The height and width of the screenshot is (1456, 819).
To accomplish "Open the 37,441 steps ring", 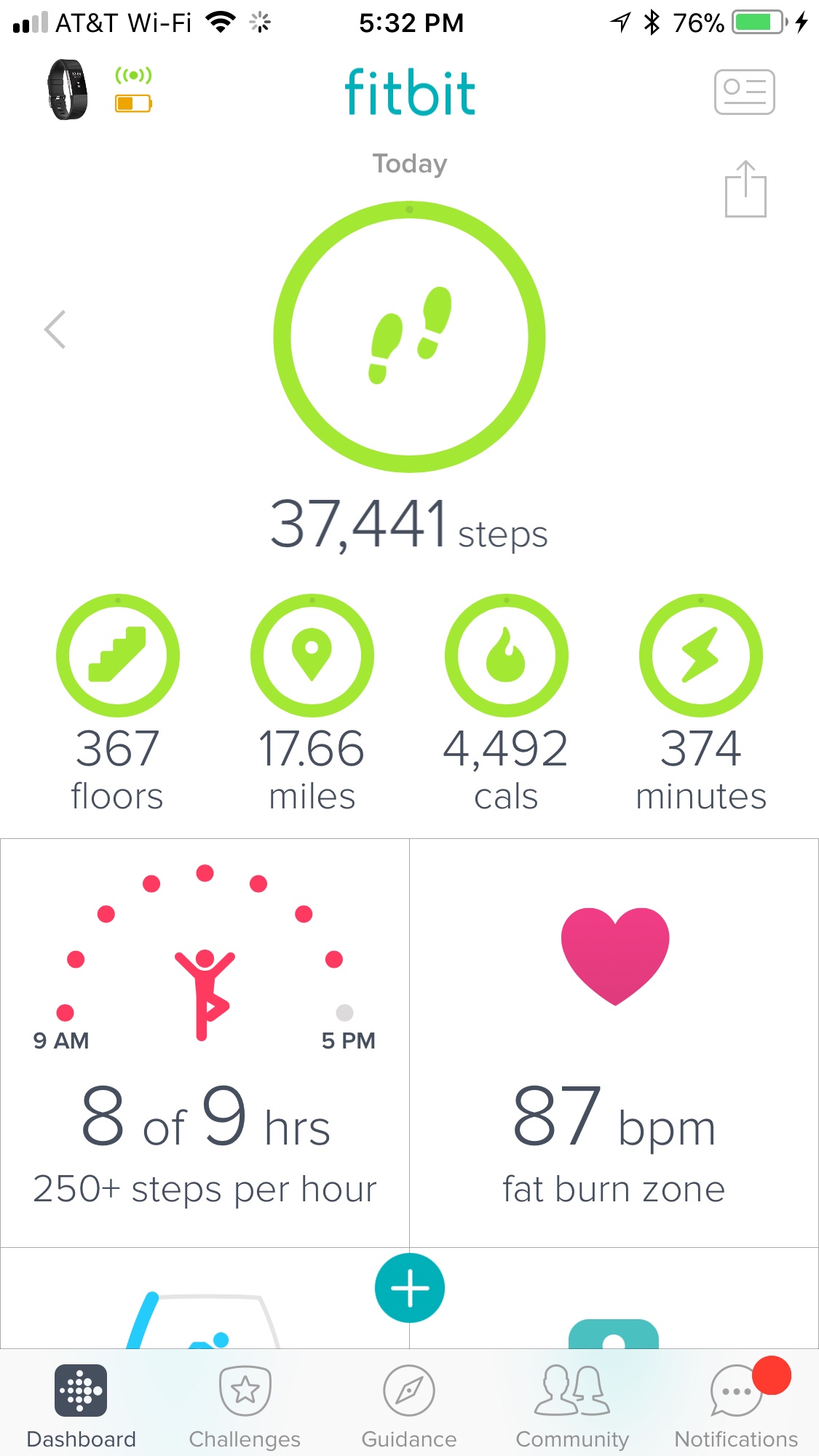I will (x=409, y=337).
